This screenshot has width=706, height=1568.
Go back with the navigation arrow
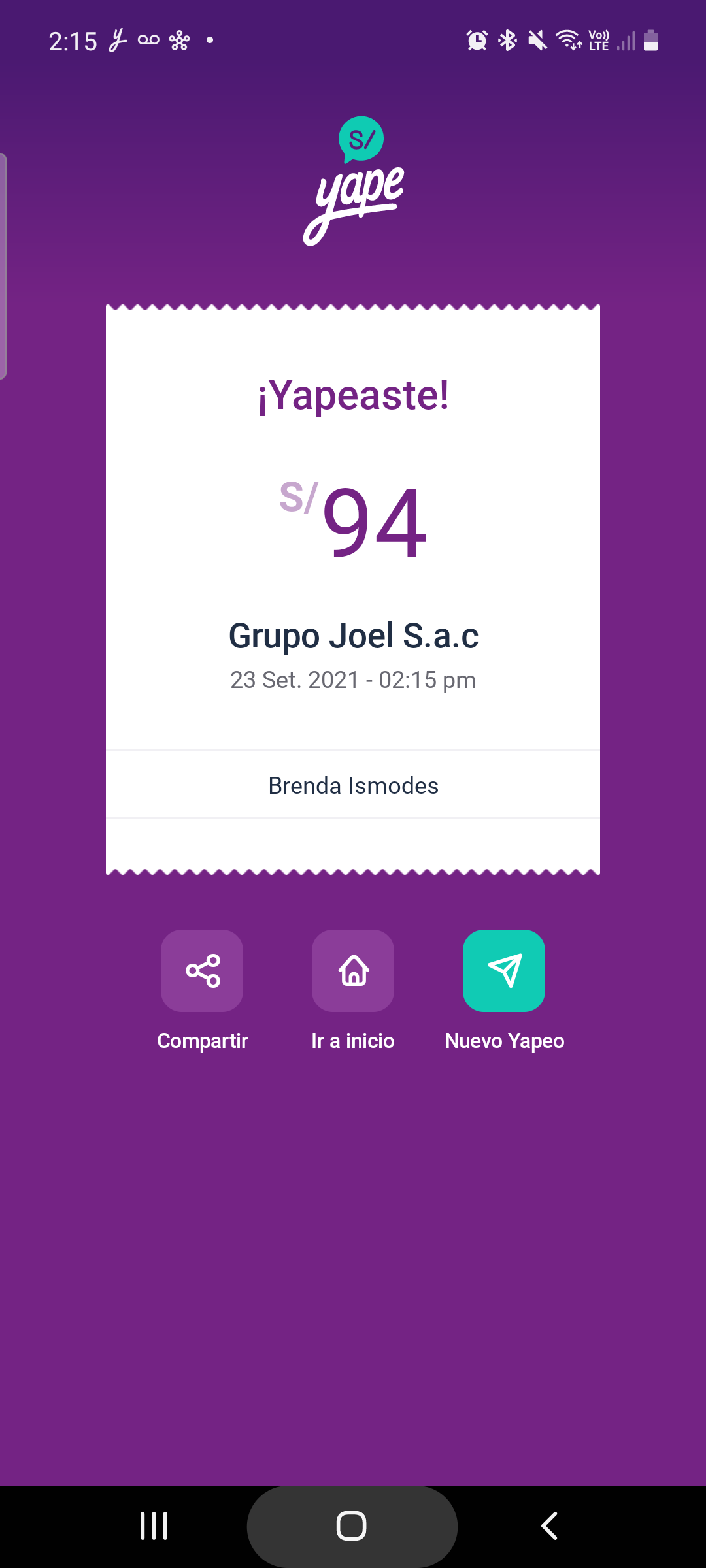click(549, 1526)
